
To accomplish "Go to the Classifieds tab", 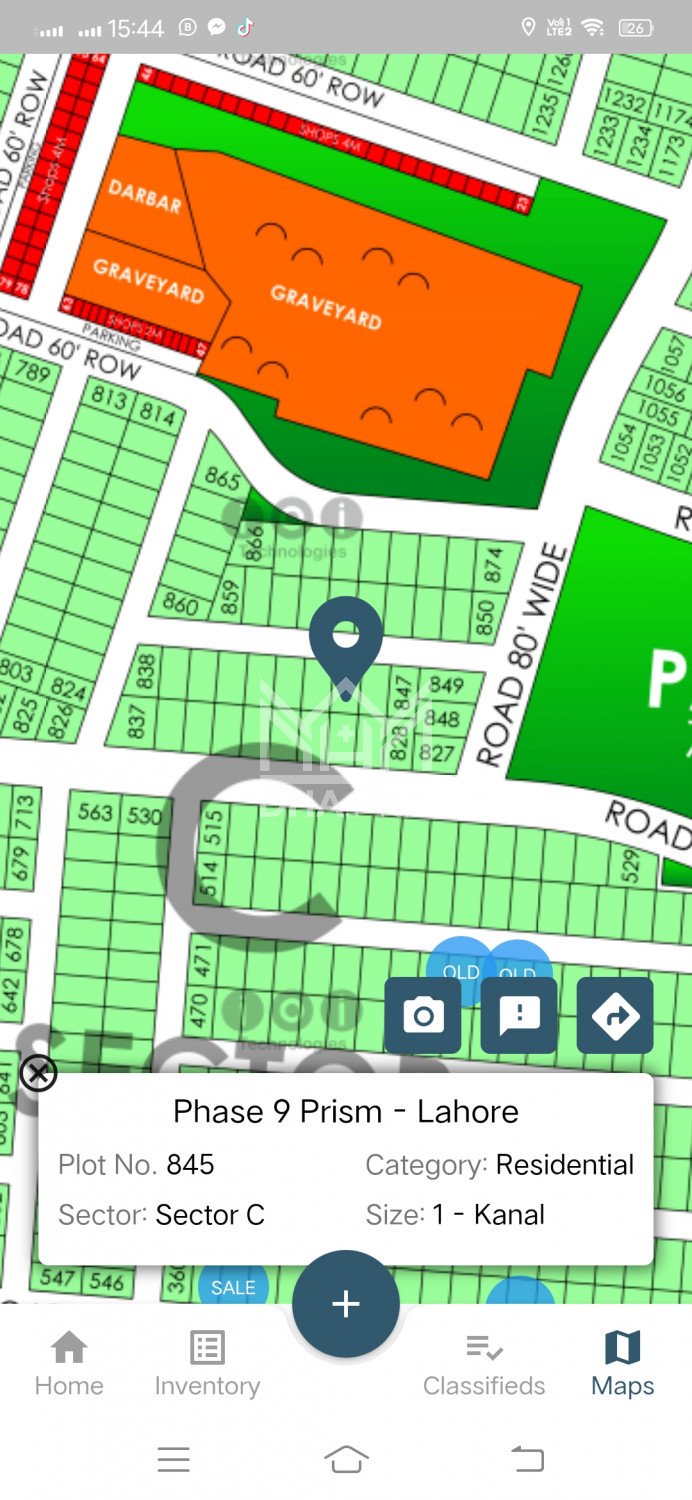I will pyautogui.click(x=484, y=1363).
